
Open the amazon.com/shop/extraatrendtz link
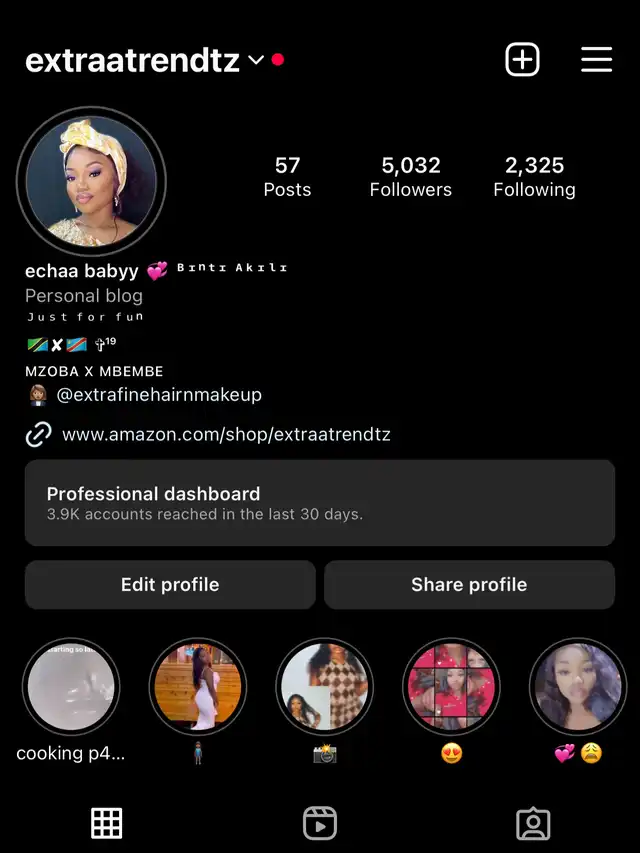[x=226, y=435]
